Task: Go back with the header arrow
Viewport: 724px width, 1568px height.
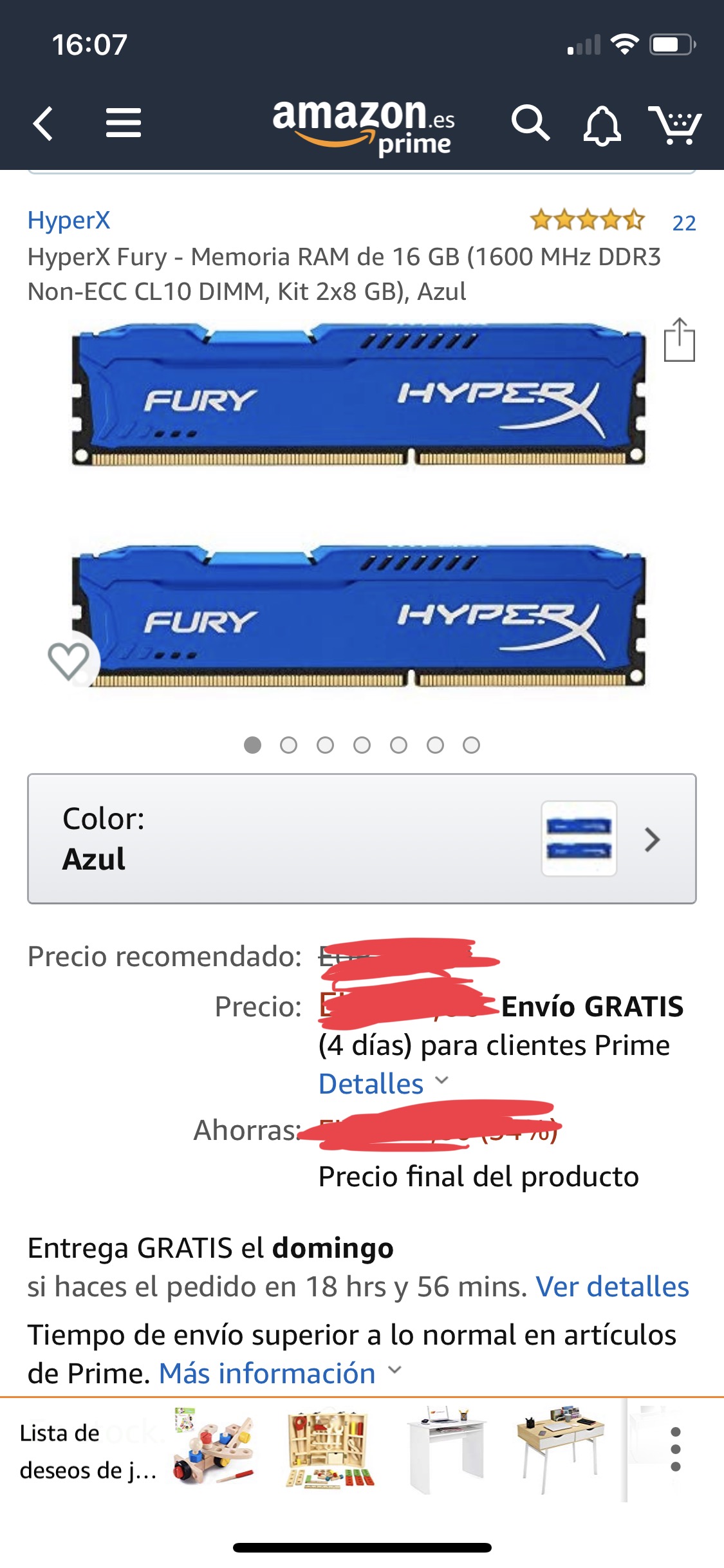Action: [x=43, y=123]
